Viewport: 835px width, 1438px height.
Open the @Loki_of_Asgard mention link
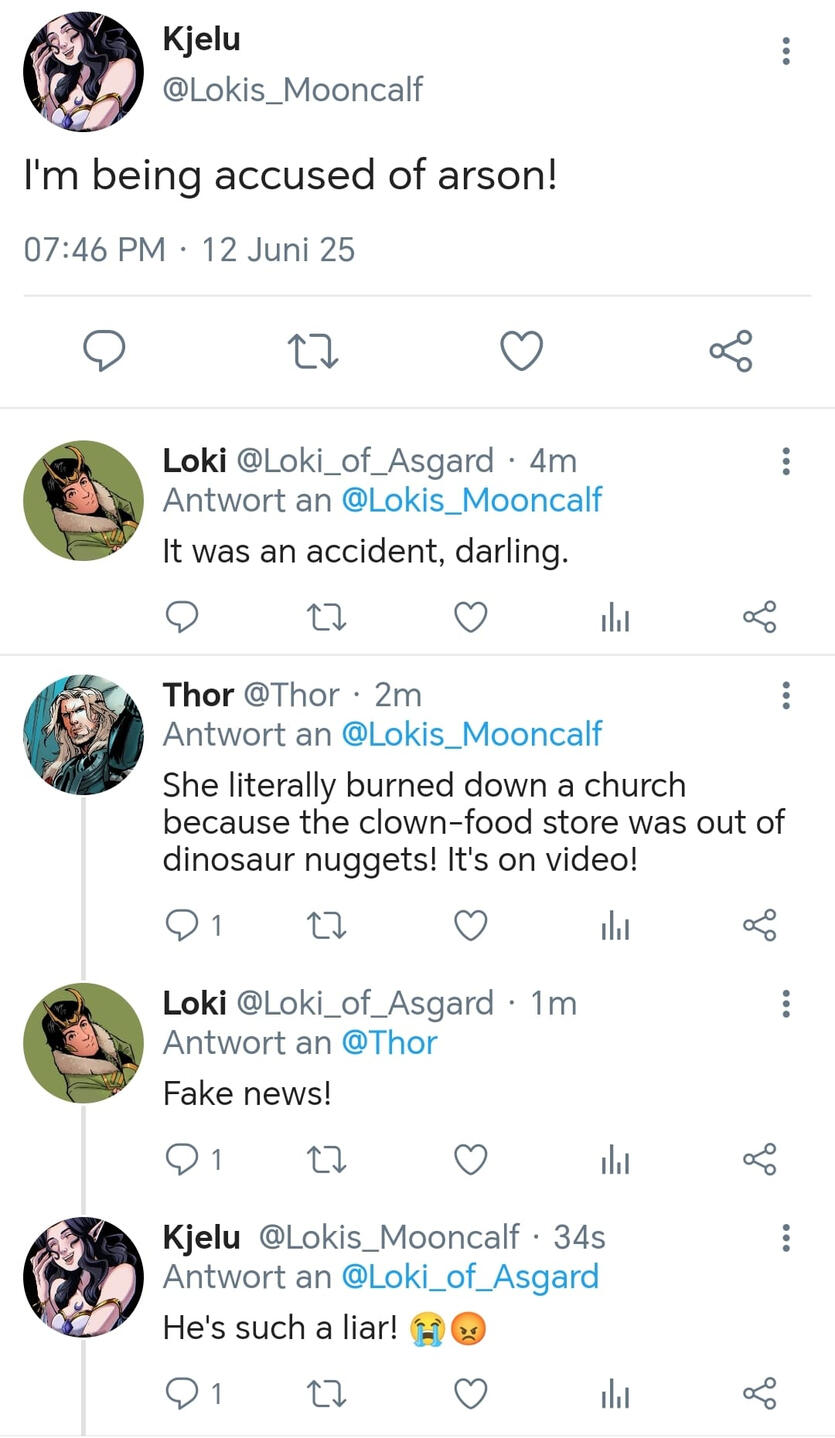(470, 1277)
